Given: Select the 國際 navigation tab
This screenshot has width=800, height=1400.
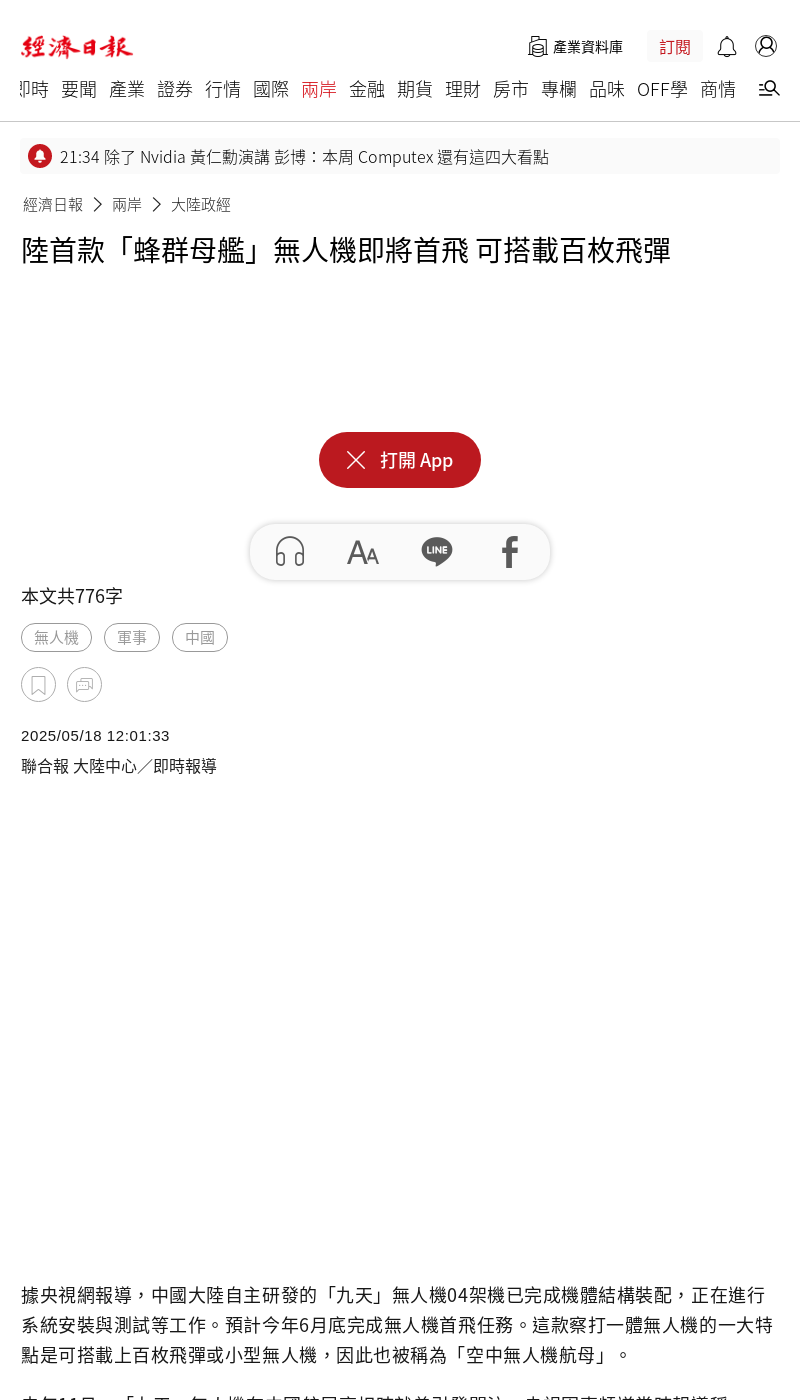Looking at the screenshot, I should click(271, 89).
